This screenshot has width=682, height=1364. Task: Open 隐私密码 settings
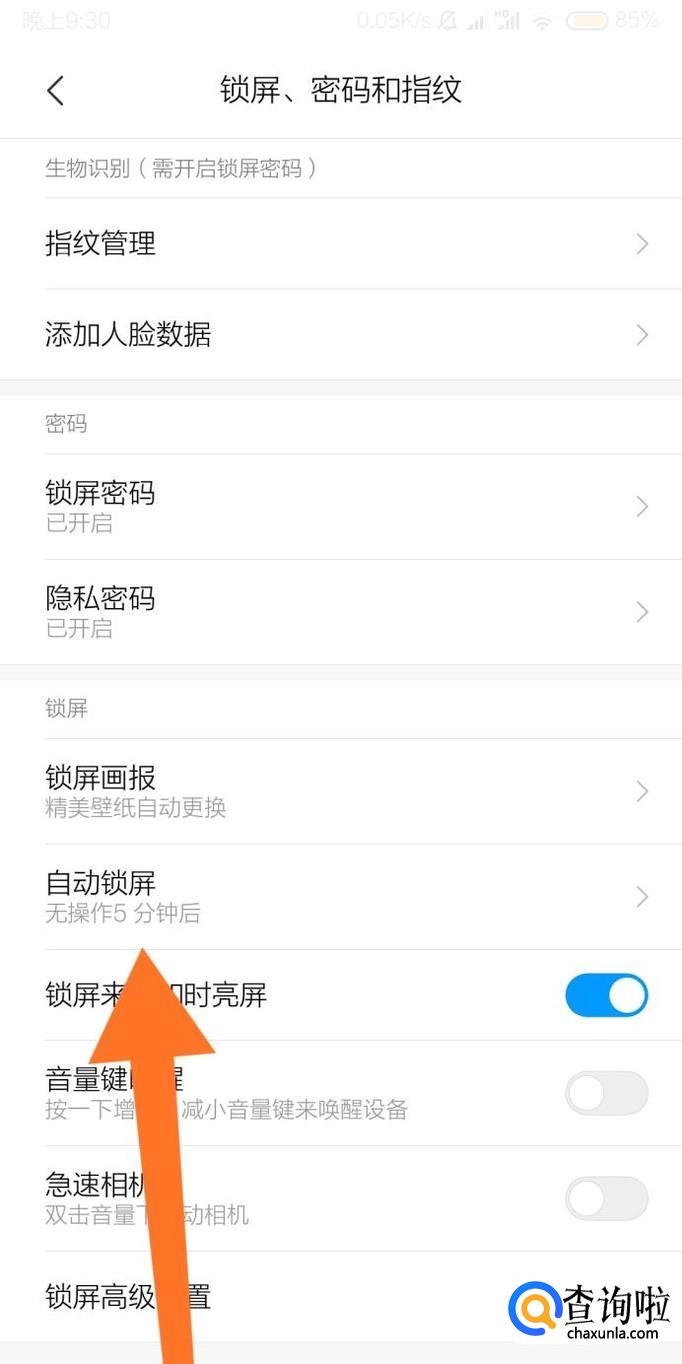point(340,611)
